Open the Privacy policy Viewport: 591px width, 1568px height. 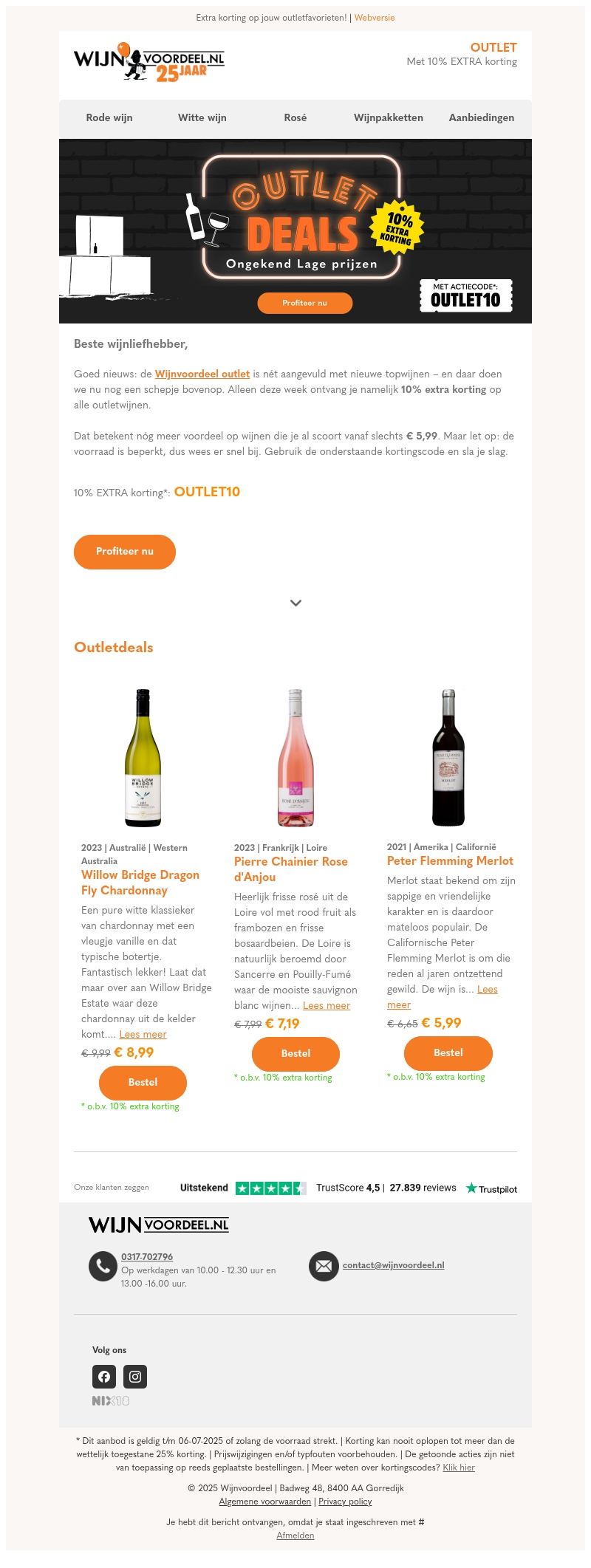345,1502
